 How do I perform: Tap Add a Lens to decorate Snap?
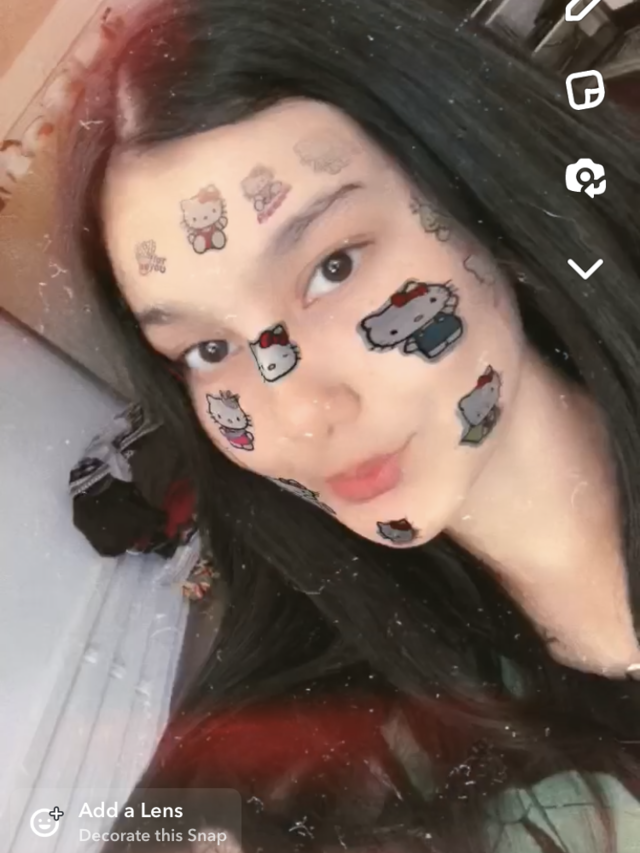click(x=132, y=821)
